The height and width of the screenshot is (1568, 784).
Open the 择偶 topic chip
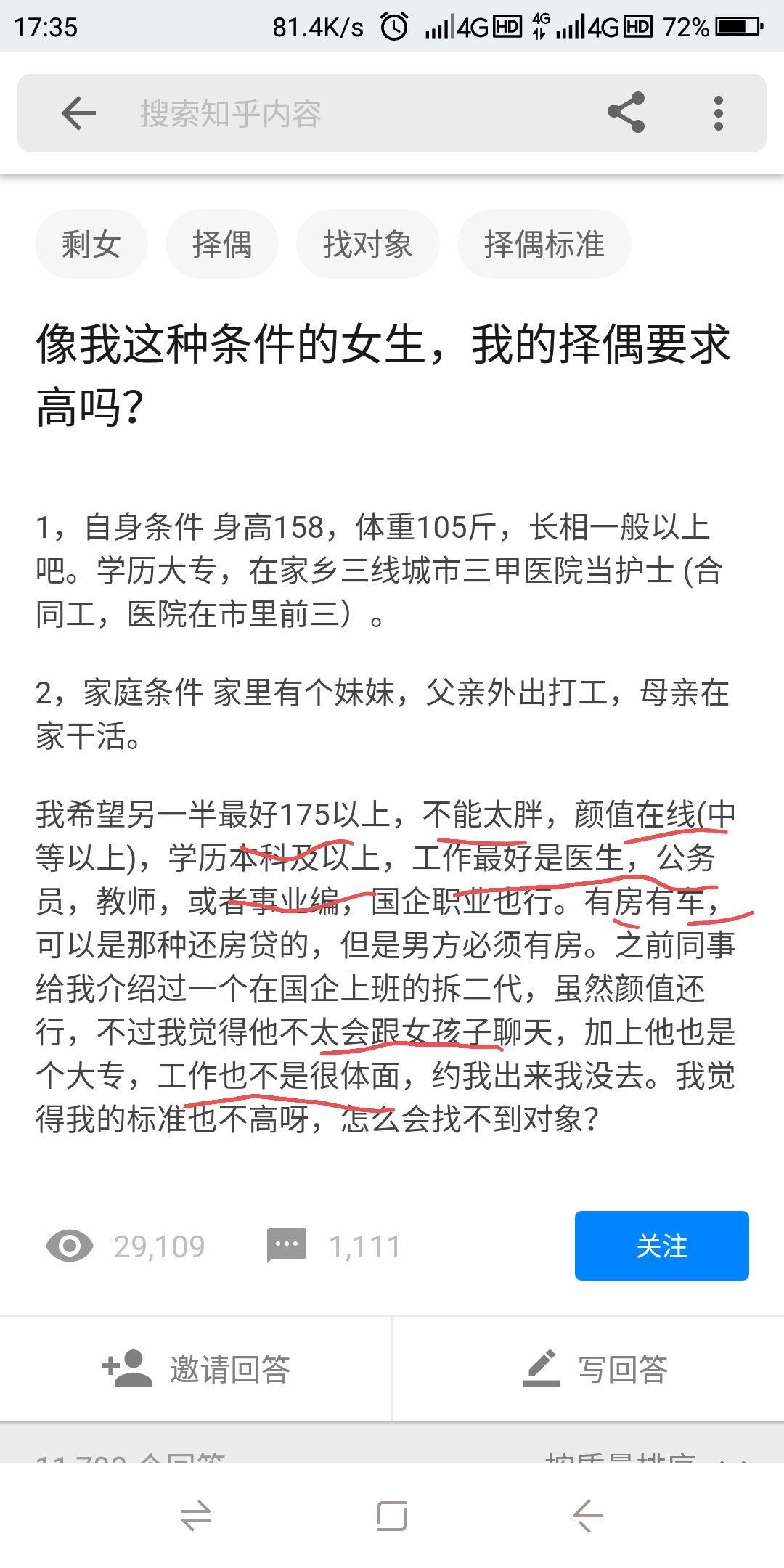pos(222,244)
